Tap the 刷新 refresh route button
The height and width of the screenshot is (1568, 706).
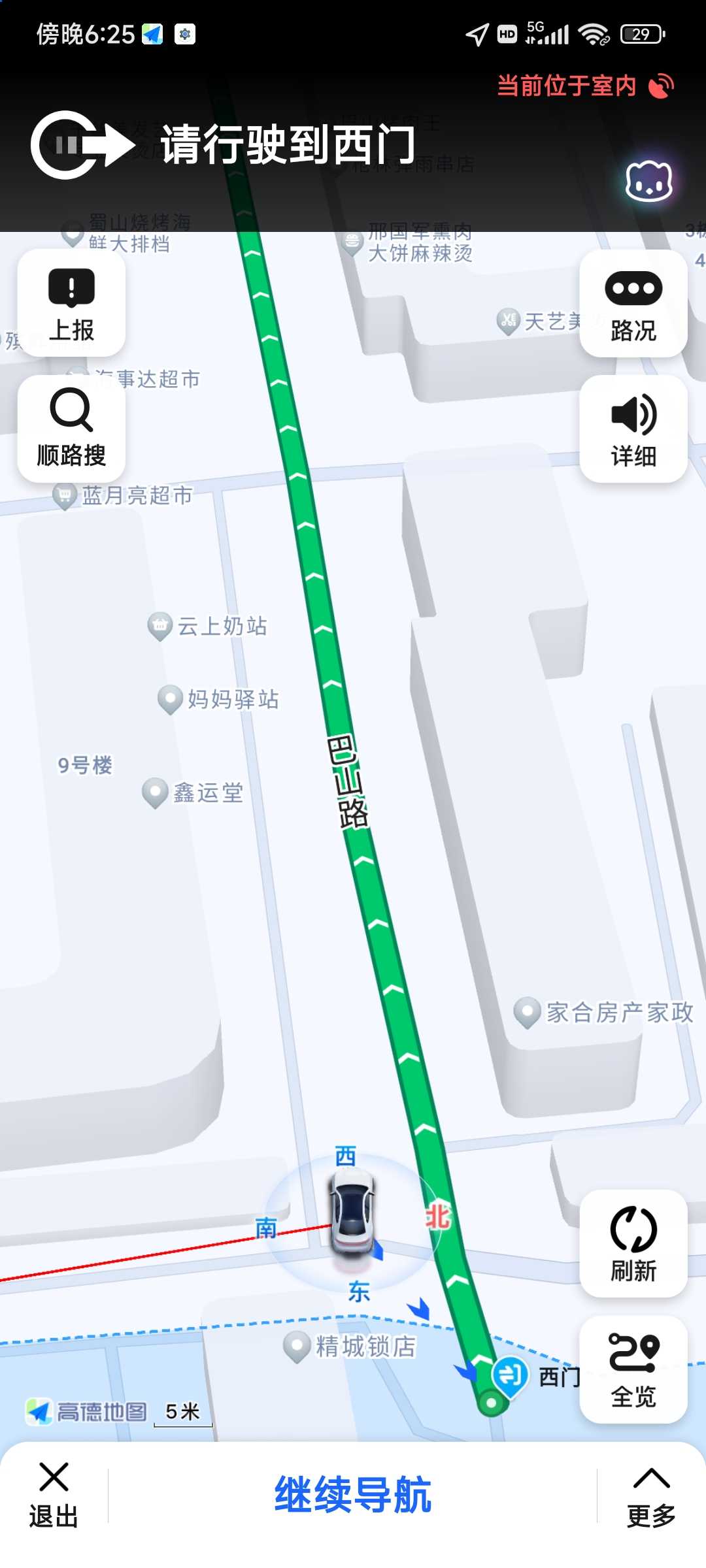pyautogui.click(x=633, y=1243)
